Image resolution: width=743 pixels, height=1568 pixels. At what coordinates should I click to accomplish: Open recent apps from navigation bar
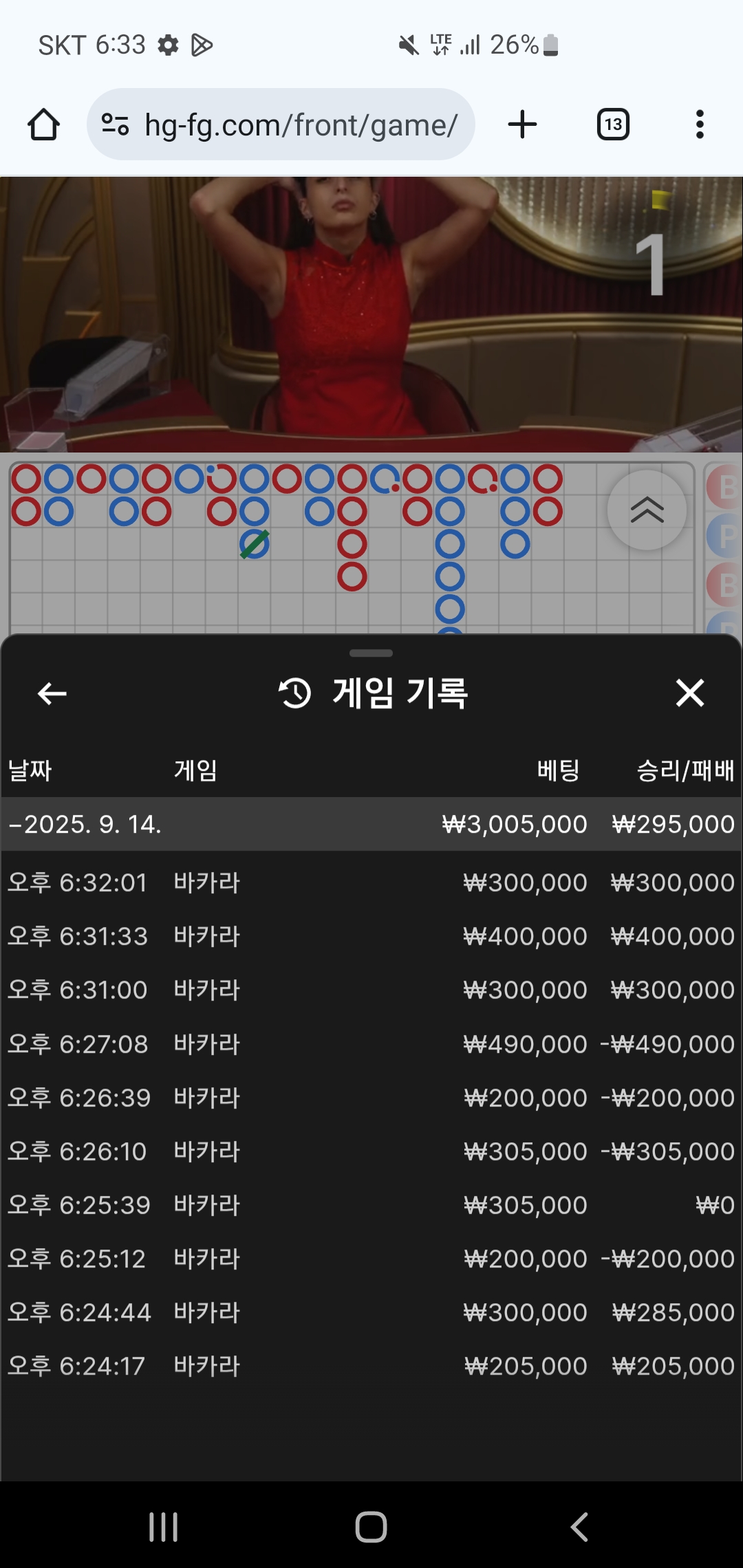[x=164, y=1527]
